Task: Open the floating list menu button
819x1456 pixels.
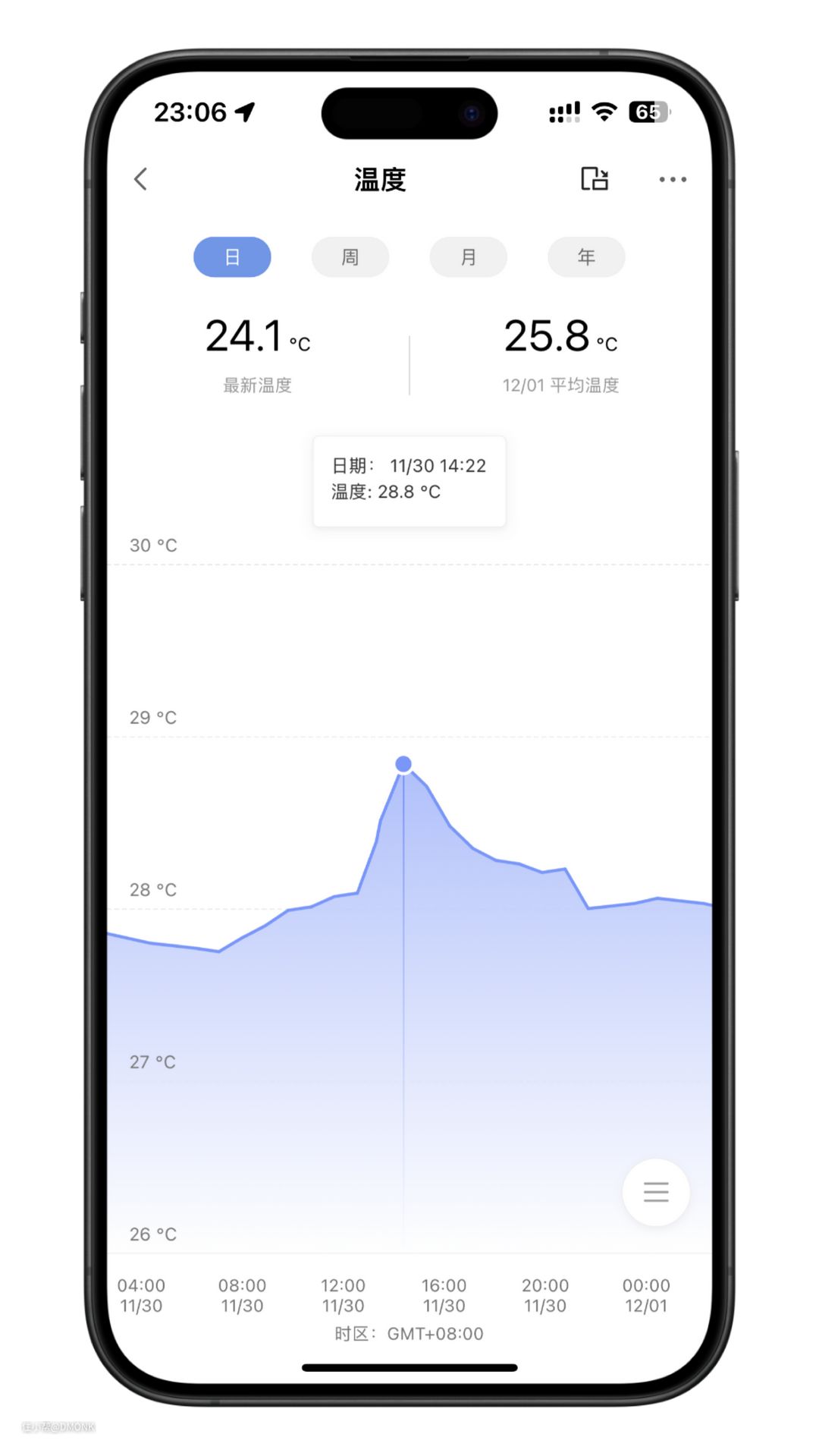Action: tap(656, 1192)
